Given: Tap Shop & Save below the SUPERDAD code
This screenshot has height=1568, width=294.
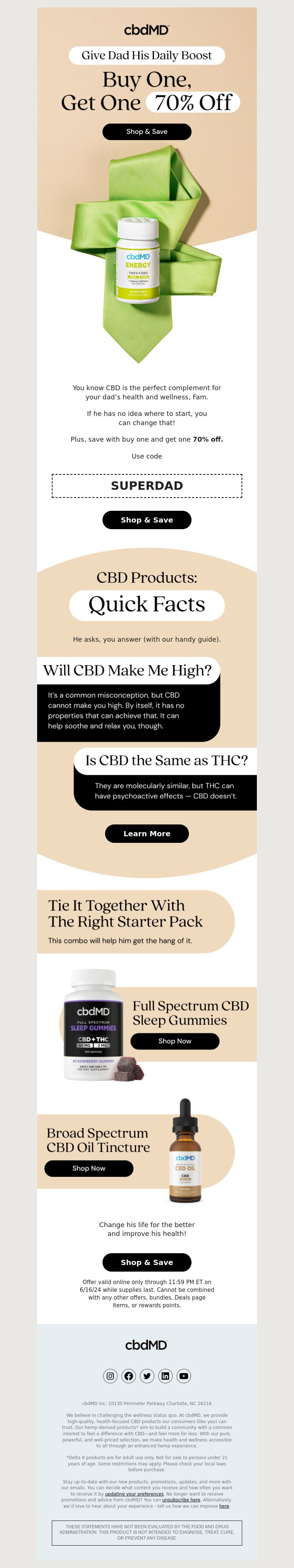Looking at the screenshot, I should tap(147, 520).
